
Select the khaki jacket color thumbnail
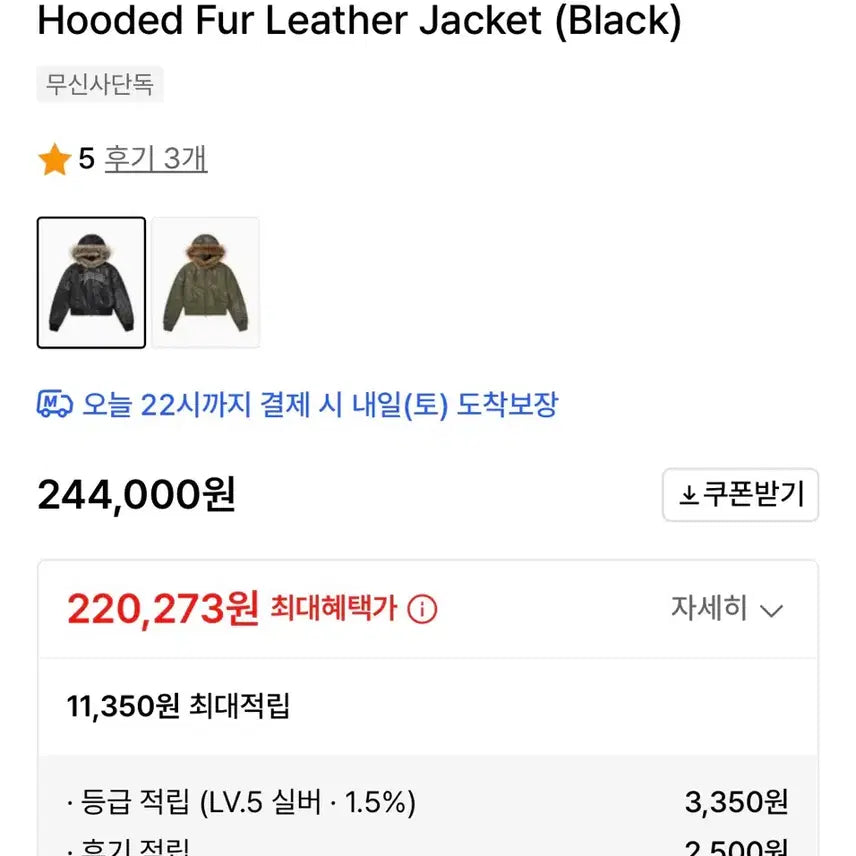pyautogui.click(x=205, y=283)
